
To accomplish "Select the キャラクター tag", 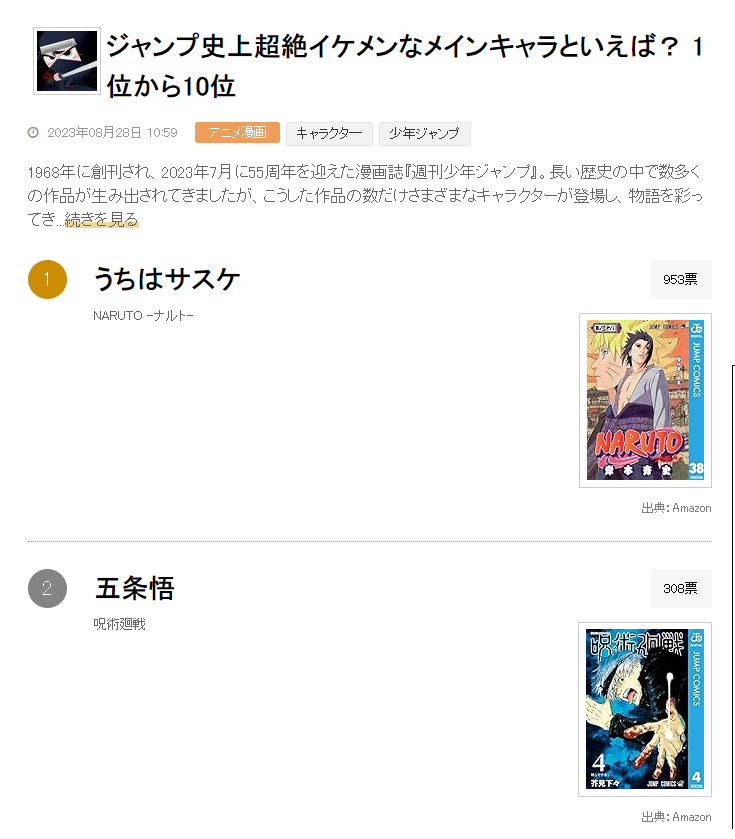I will [x=329, y=133].
